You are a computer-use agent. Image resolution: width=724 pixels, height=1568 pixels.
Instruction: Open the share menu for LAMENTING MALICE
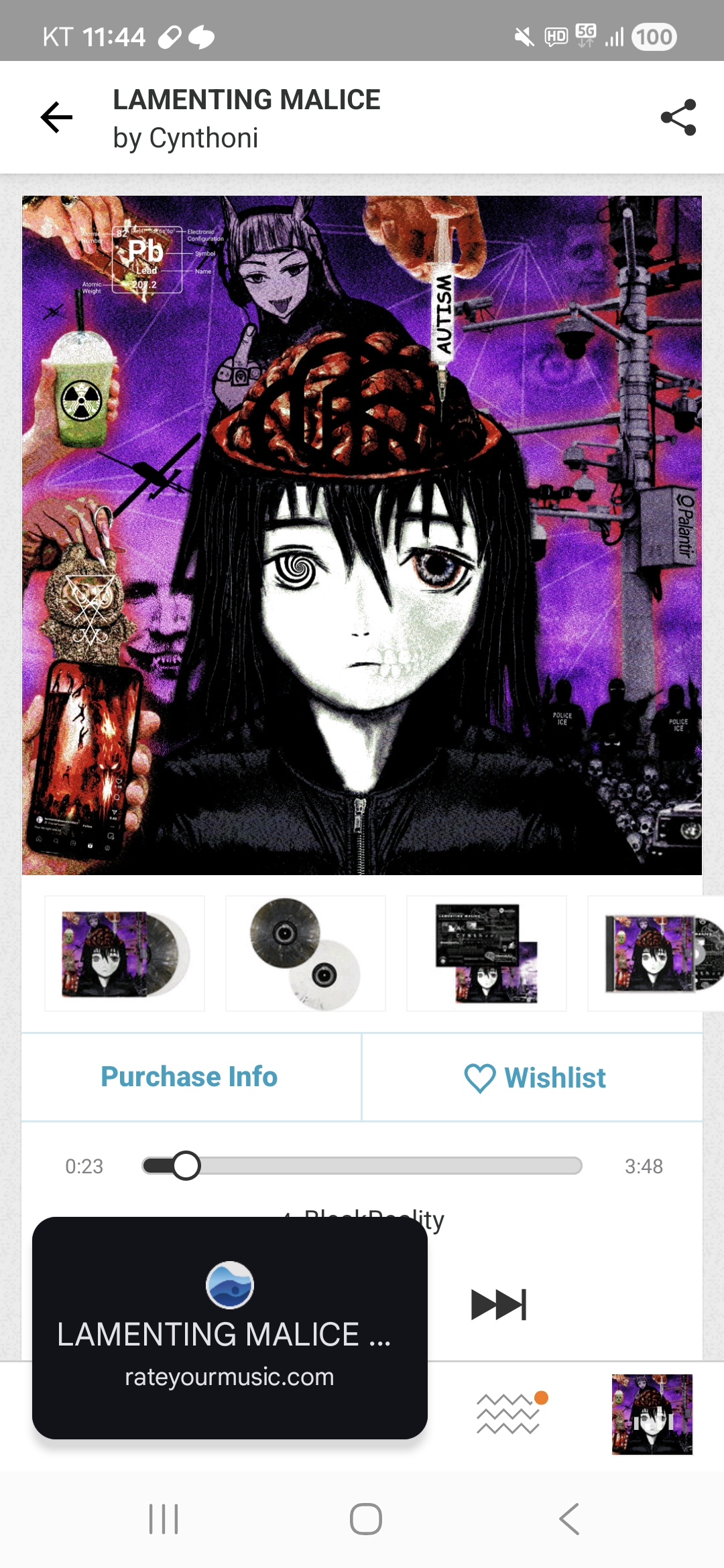pyautogui.click(x=679, y=117)
